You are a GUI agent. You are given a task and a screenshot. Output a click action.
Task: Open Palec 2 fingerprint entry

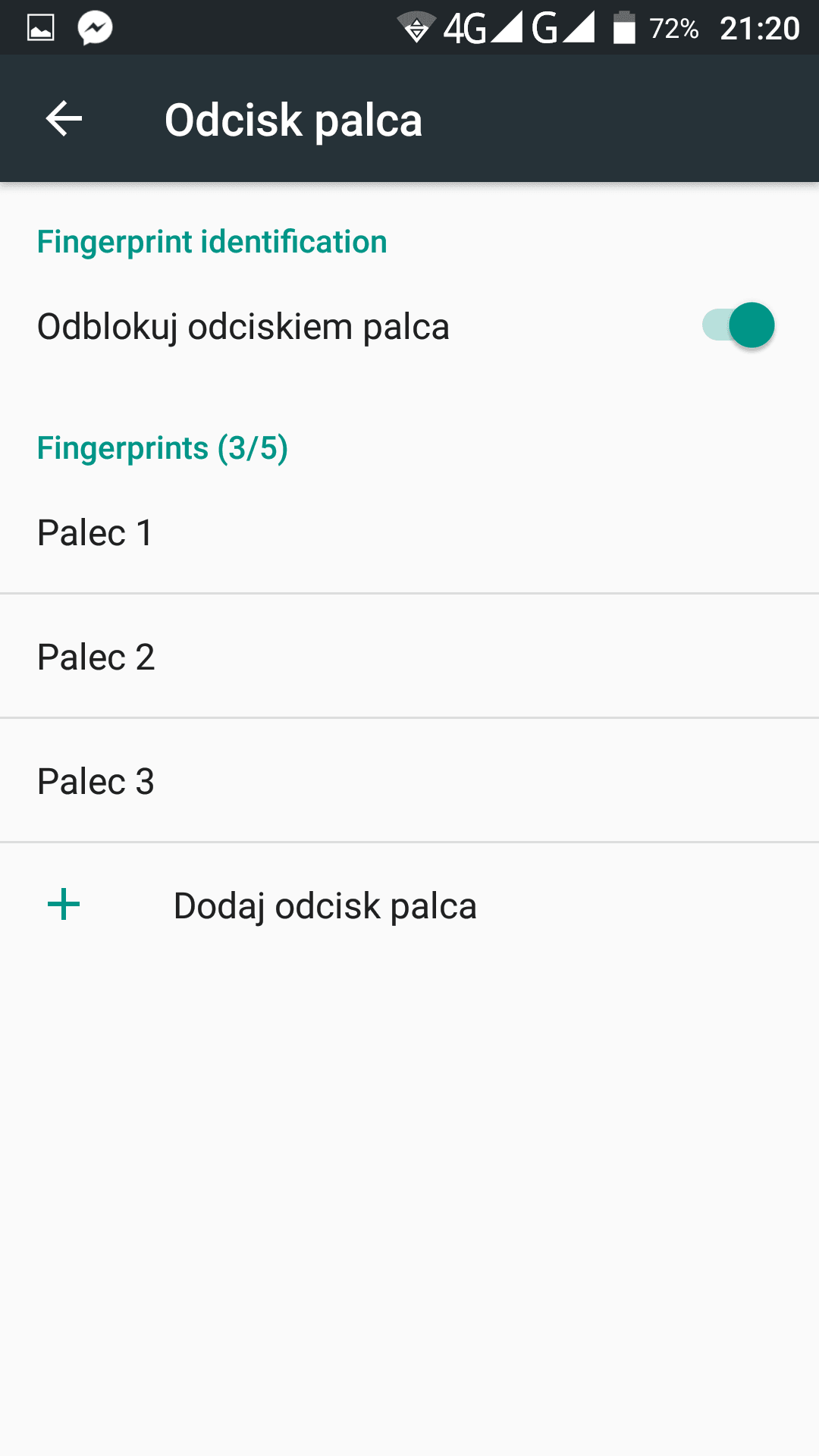tap(409, 657)
